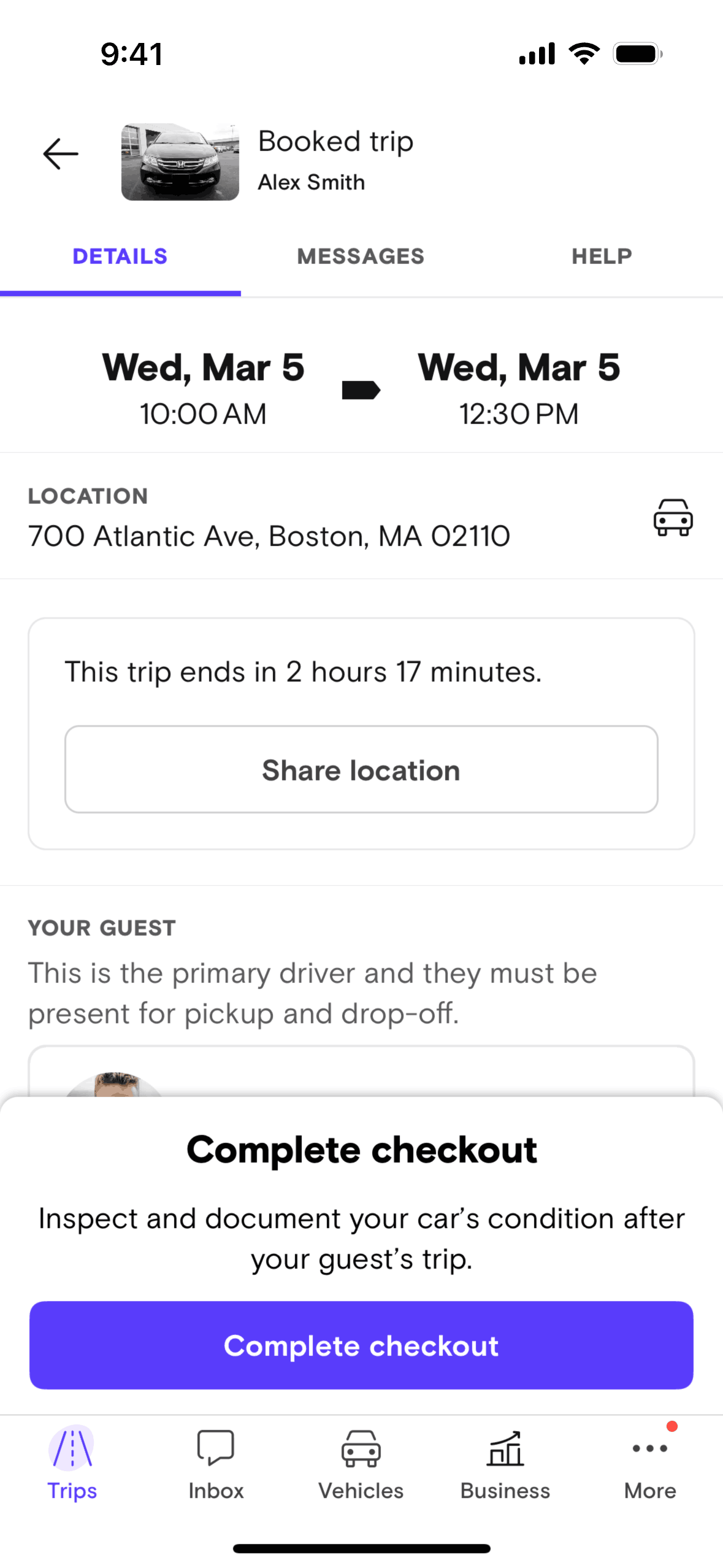Tap the purple Complete checkout button

pyautogui.click(x=361, y=1345)
